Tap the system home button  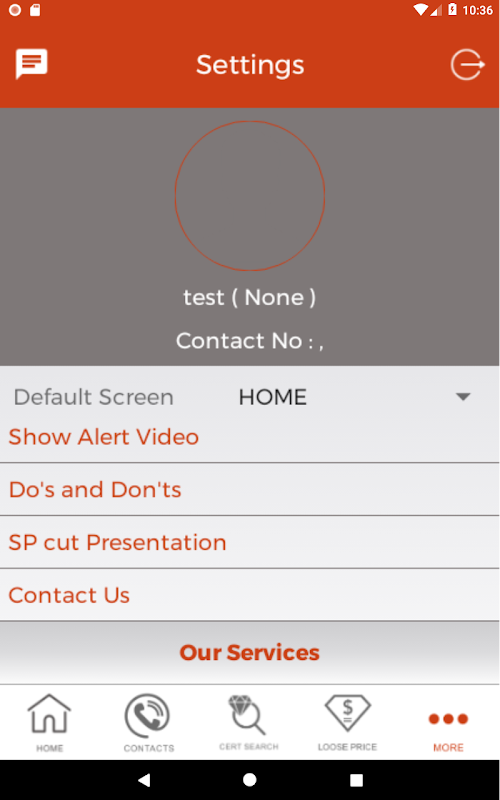coord(249,780)
